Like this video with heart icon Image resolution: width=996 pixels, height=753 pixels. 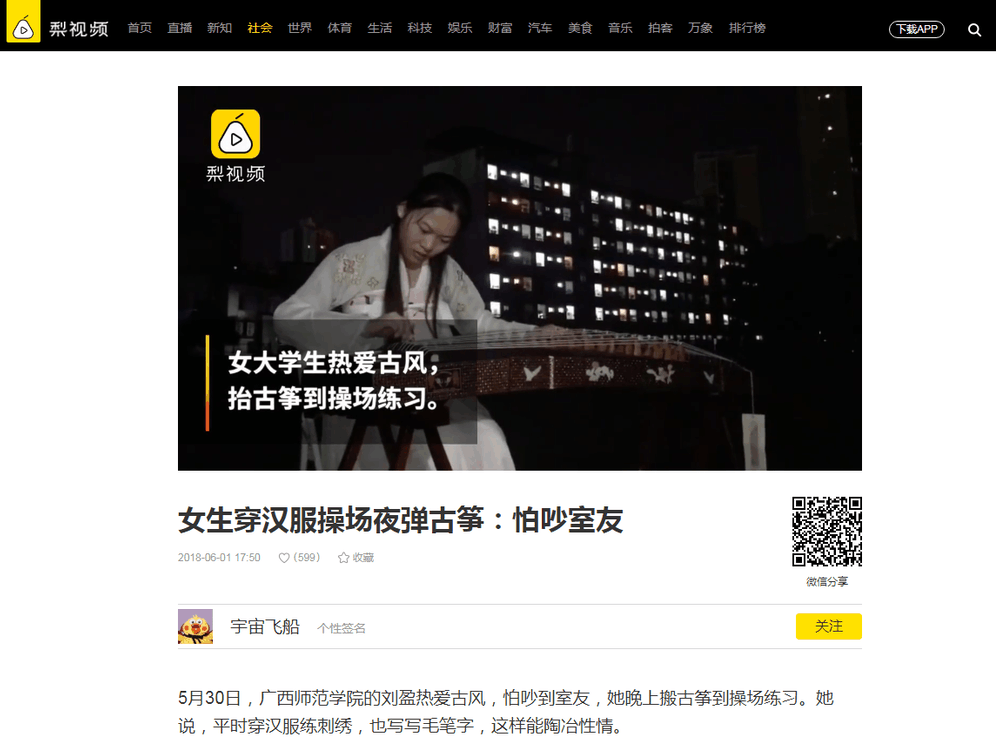coord(284,558)
